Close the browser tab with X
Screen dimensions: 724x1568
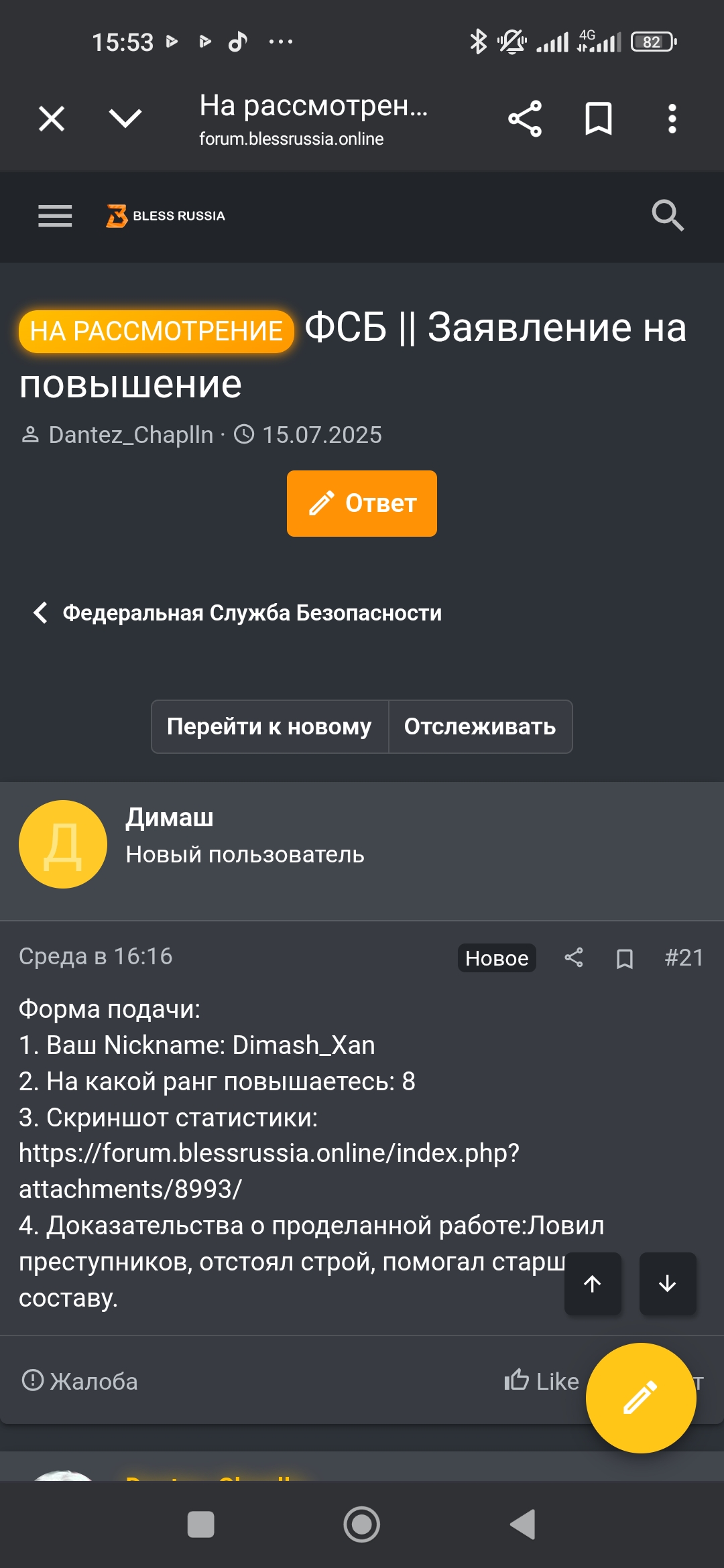point(52,119)
